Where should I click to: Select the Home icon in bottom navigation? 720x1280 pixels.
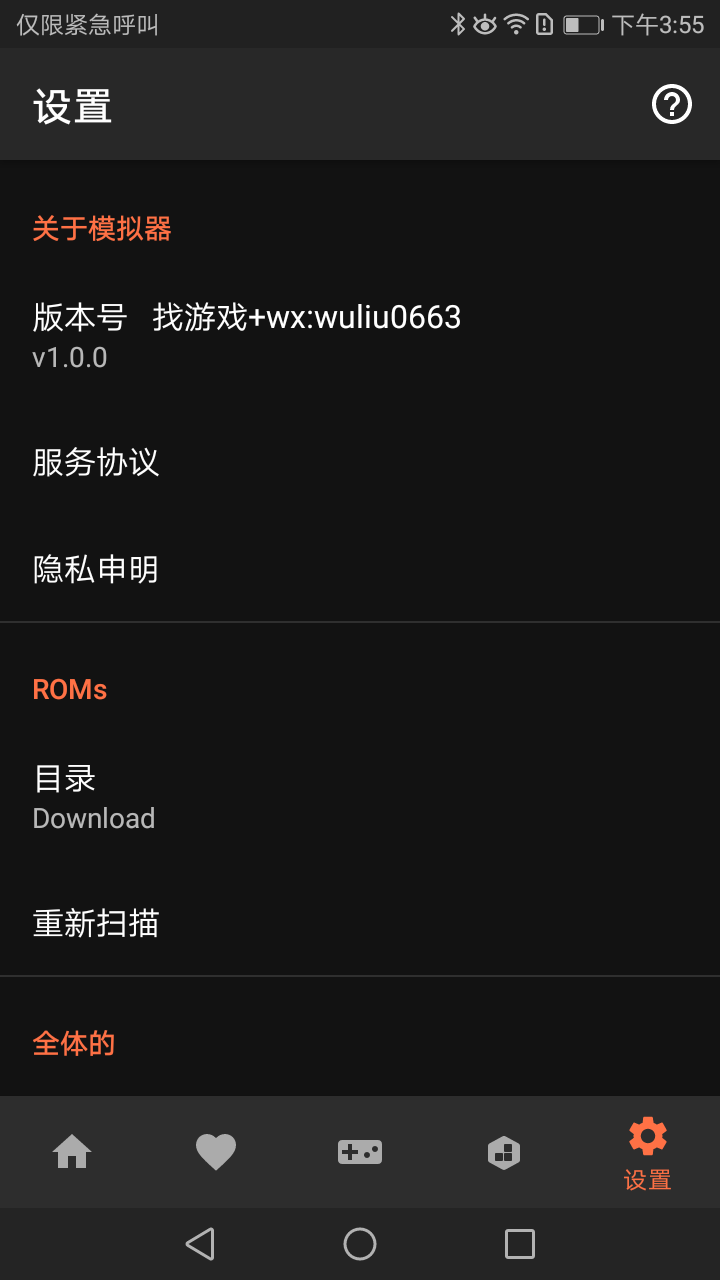(72, 1152)
